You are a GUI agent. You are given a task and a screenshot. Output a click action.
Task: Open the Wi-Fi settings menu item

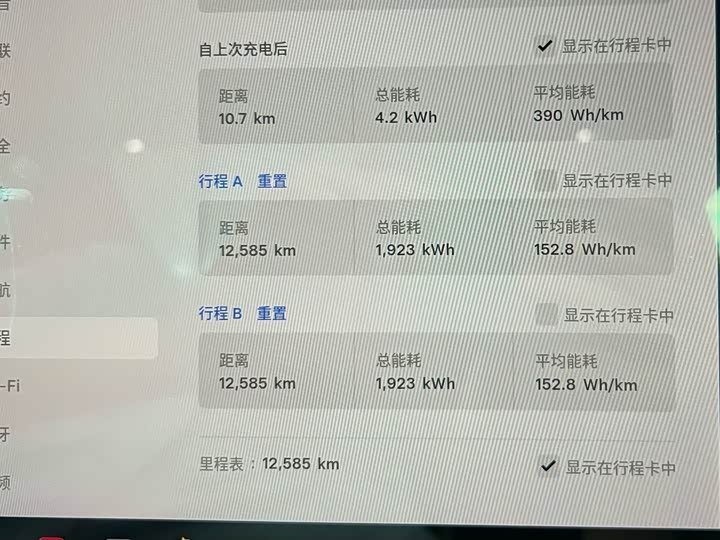pos(11,386)
